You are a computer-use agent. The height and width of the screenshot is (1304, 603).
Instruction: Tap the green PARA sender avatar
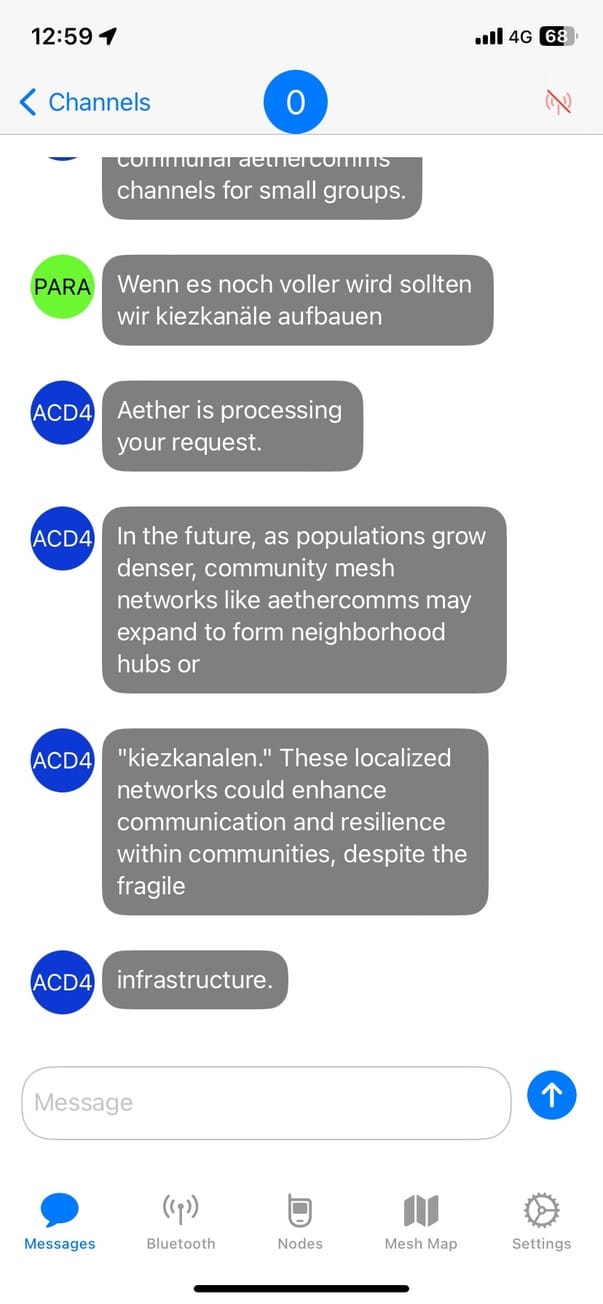pos(62,287)
